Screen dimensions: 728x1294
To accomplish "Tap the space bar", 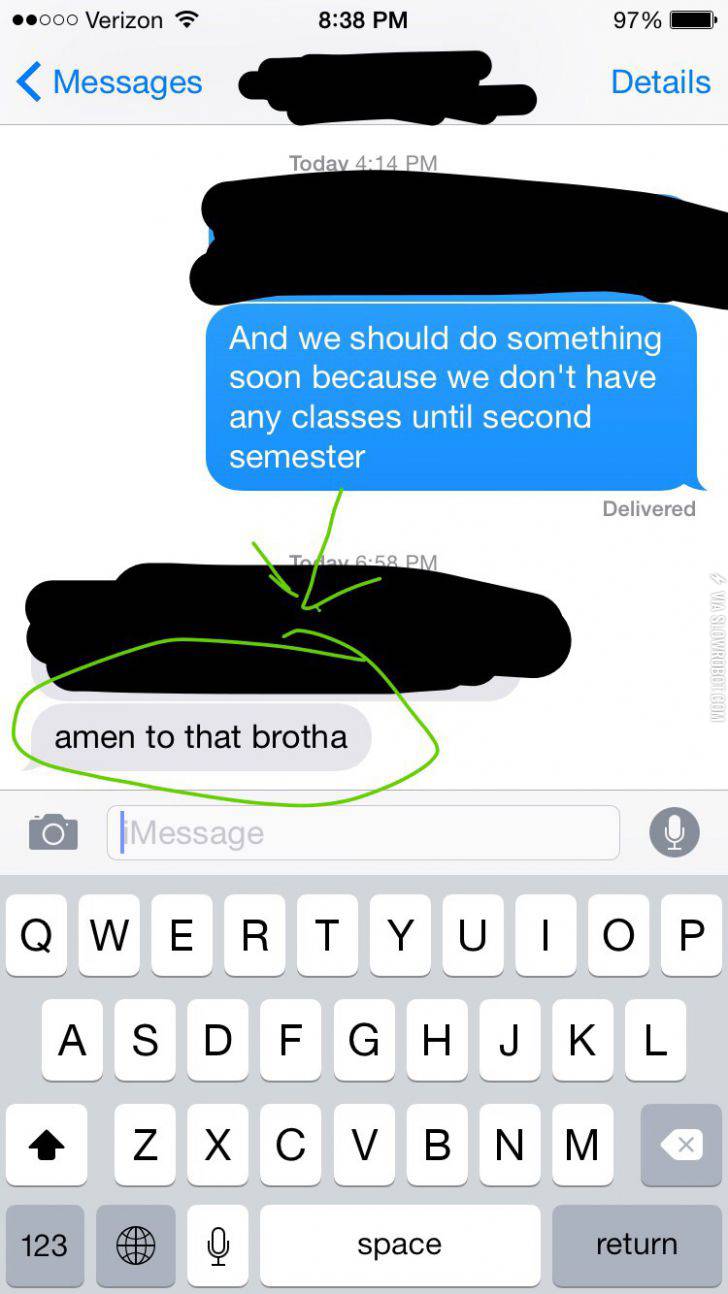I will (x=399, y=1245).
